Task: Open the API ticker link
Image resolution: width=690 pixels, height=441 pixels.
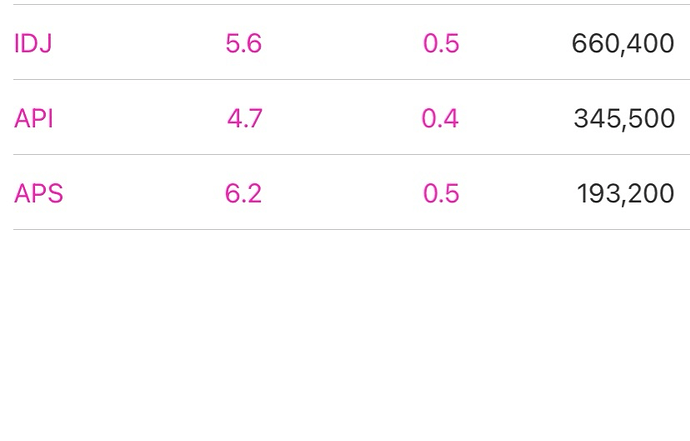Action: (34, 119)
